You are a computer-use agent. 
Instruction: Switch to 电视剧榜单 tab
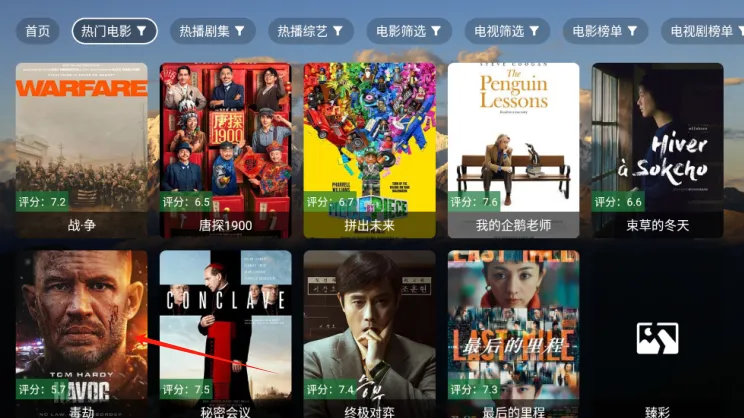(x=705, y=31)
